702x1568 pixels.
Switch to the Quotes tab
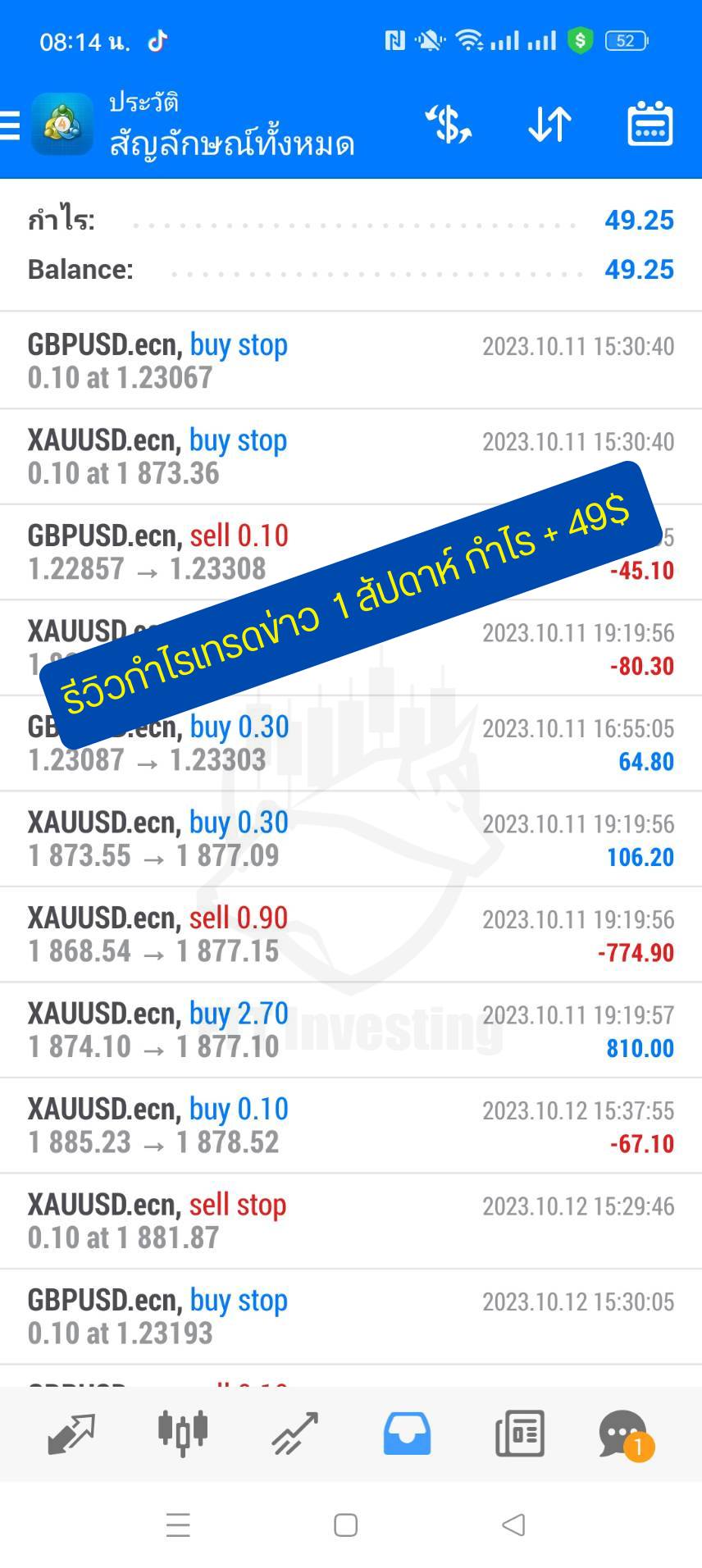71,1434
